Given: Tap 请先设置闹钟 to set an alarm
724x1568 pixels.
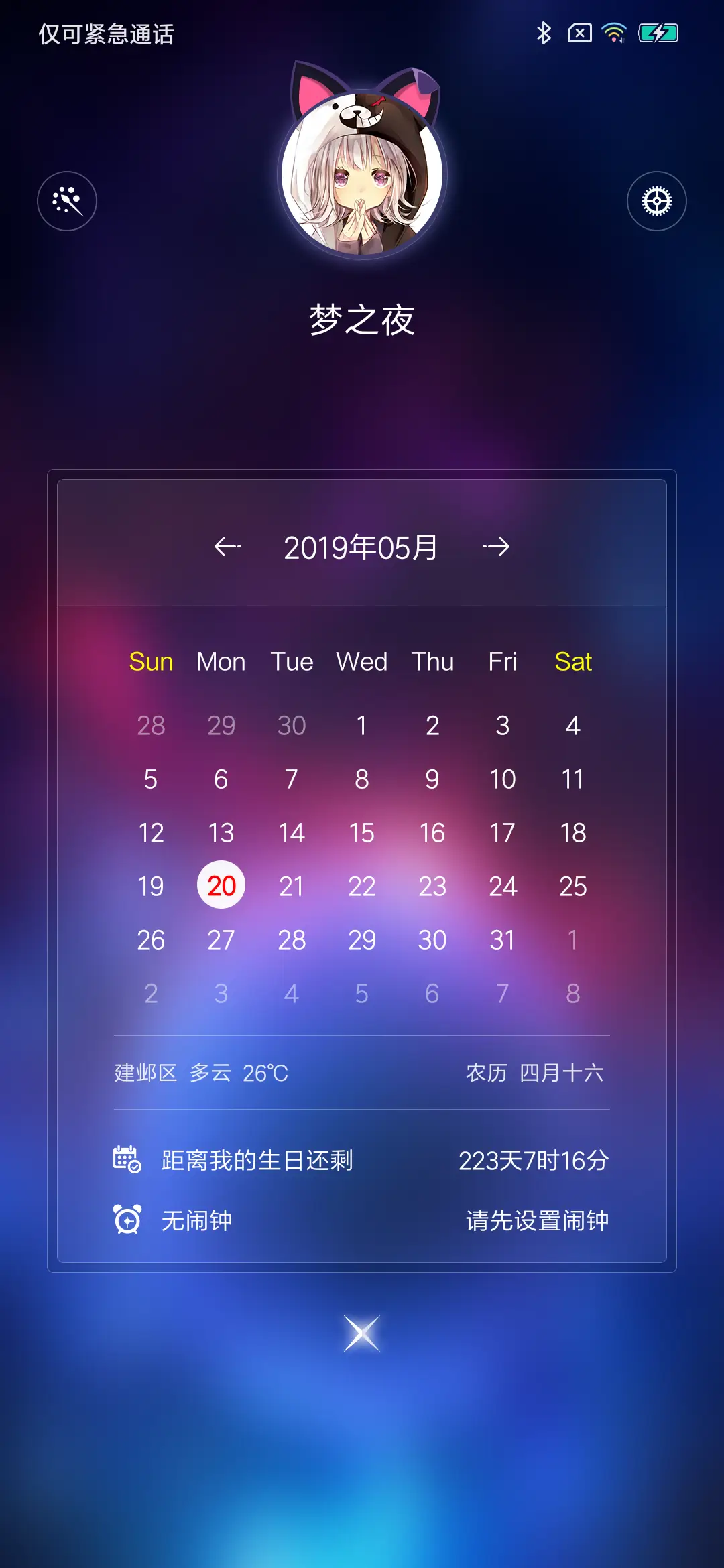Looking at the screenshot, I should point(537,1220).
